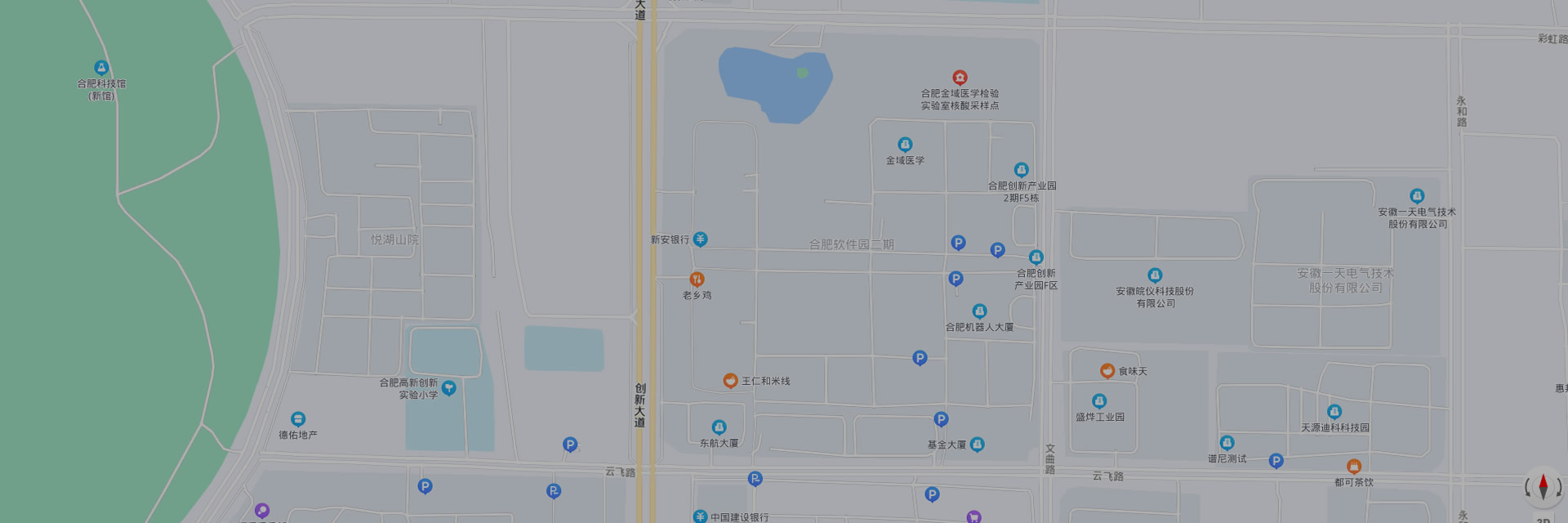
Task: Tap the 新安银行 bank marker
Action: [700, 239]
